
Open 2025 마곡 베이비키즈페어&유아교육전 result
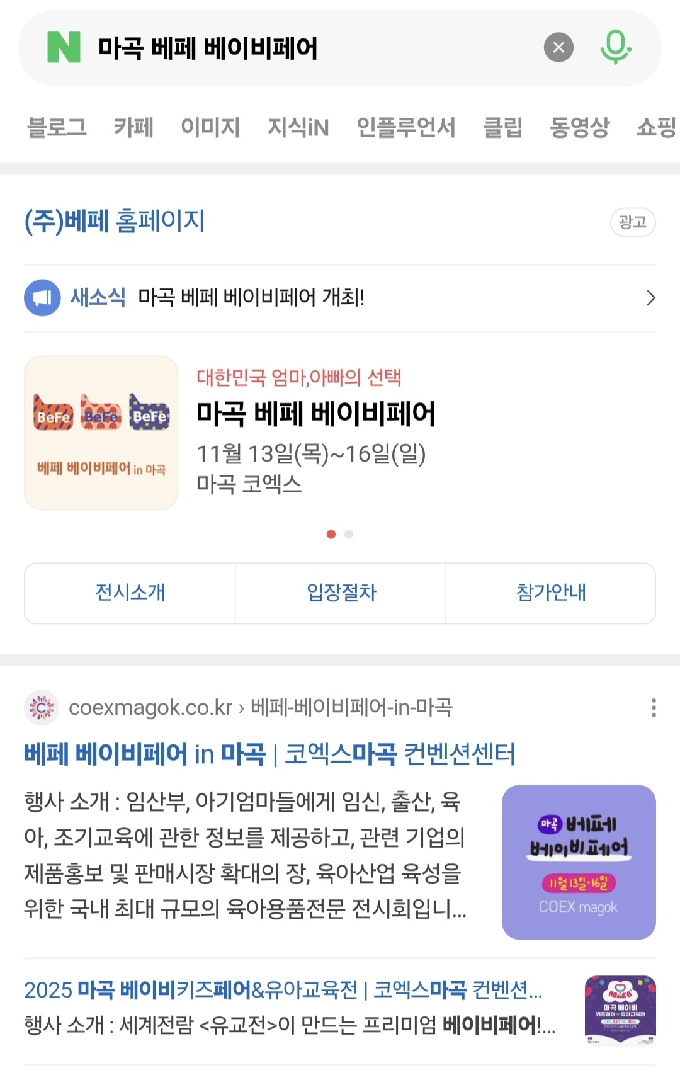click(x=283, y=990)
